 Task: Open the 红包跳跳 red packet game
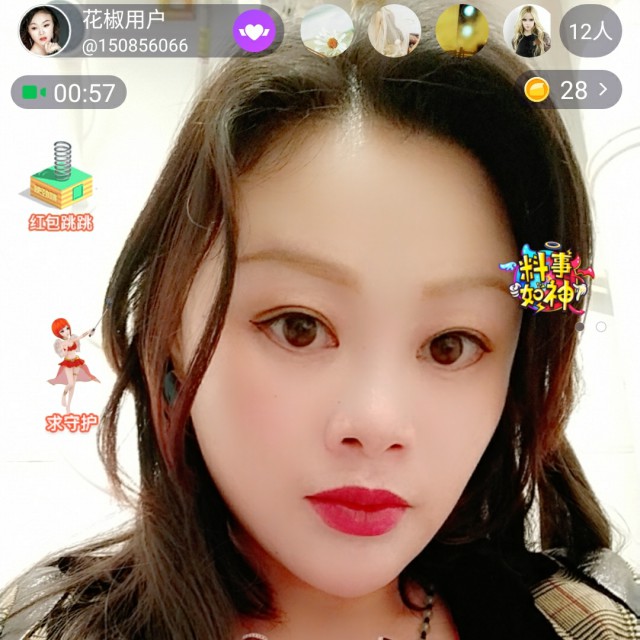coord(61,188)
